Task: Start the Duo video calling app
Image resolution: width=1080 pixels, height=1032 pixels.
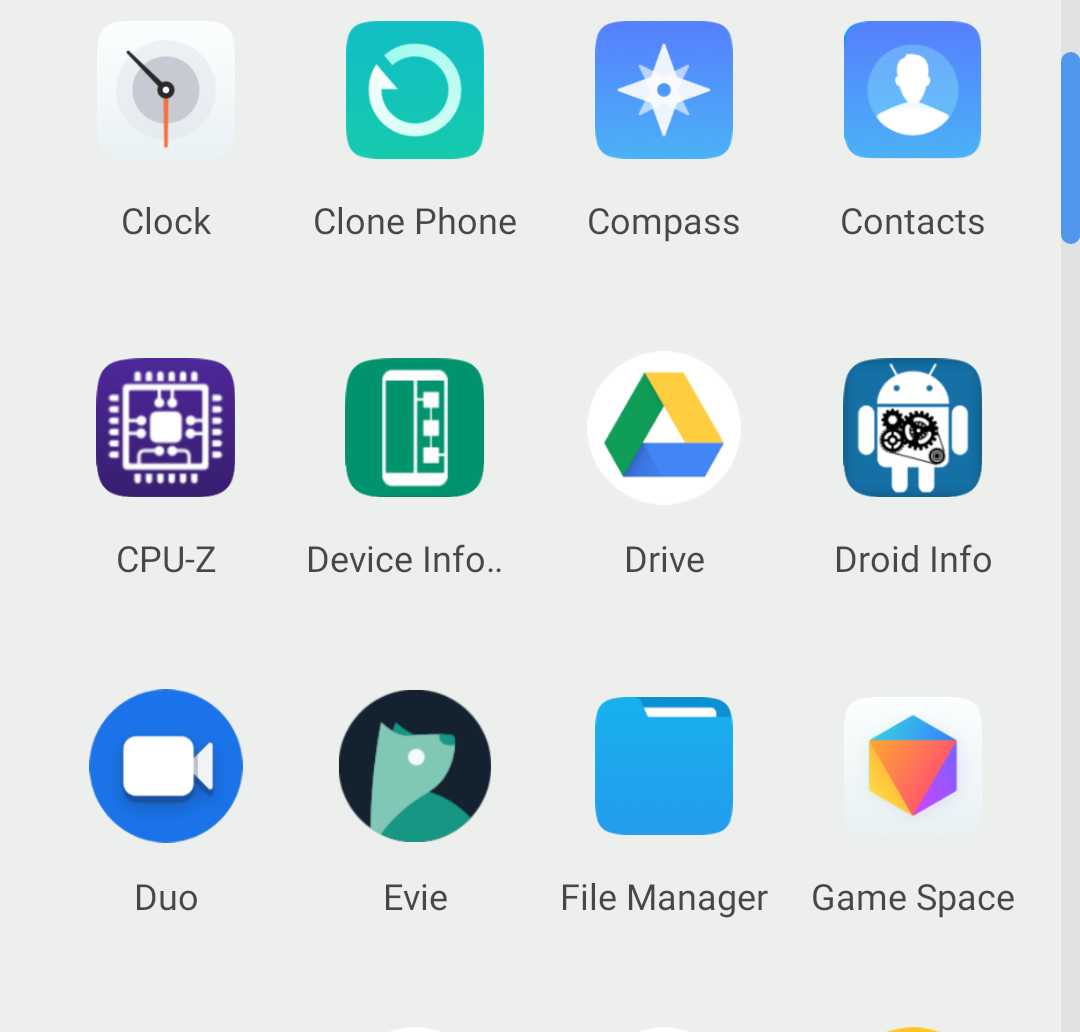Action: 166,766
